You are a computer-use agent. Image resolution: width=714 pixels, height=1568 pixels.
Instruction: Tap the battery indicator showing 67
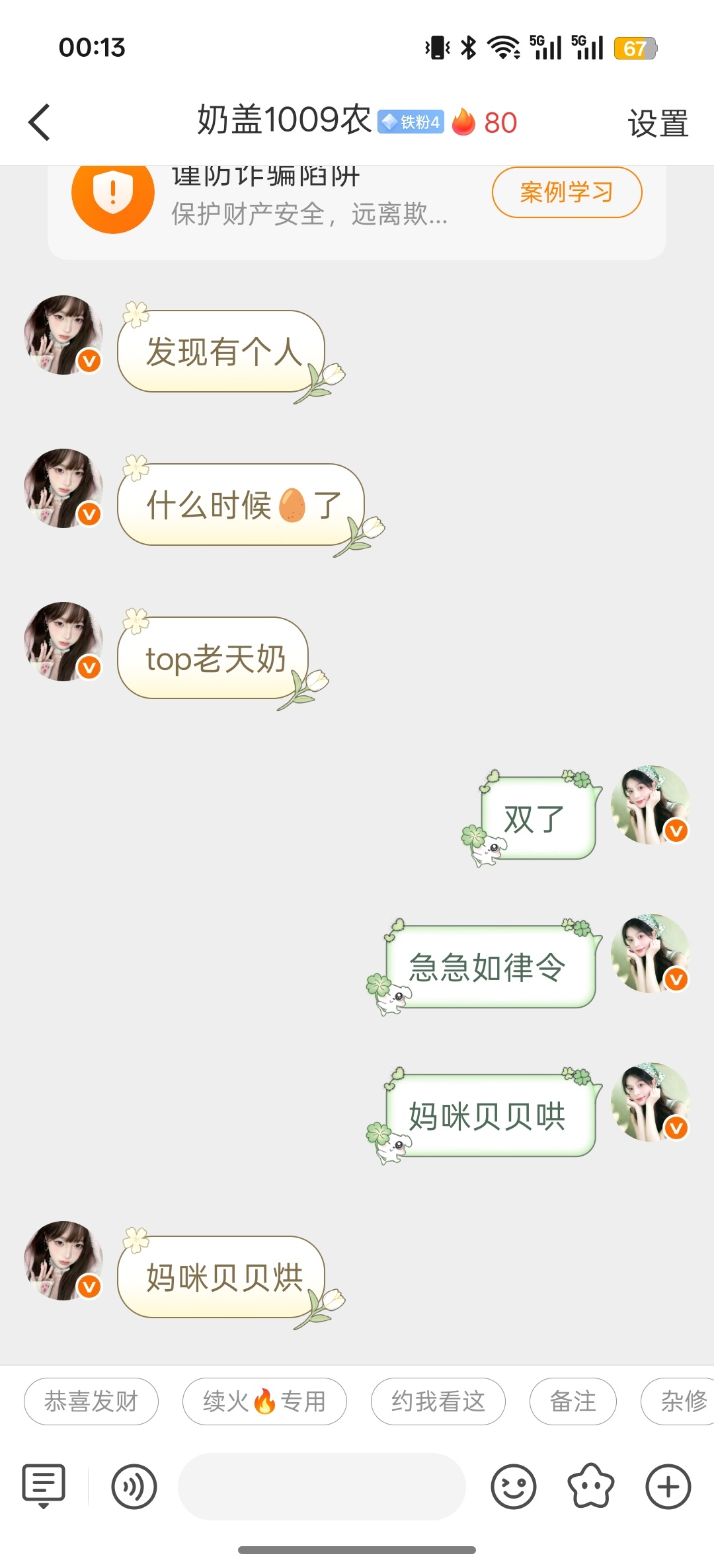click(x=635, y=46)
